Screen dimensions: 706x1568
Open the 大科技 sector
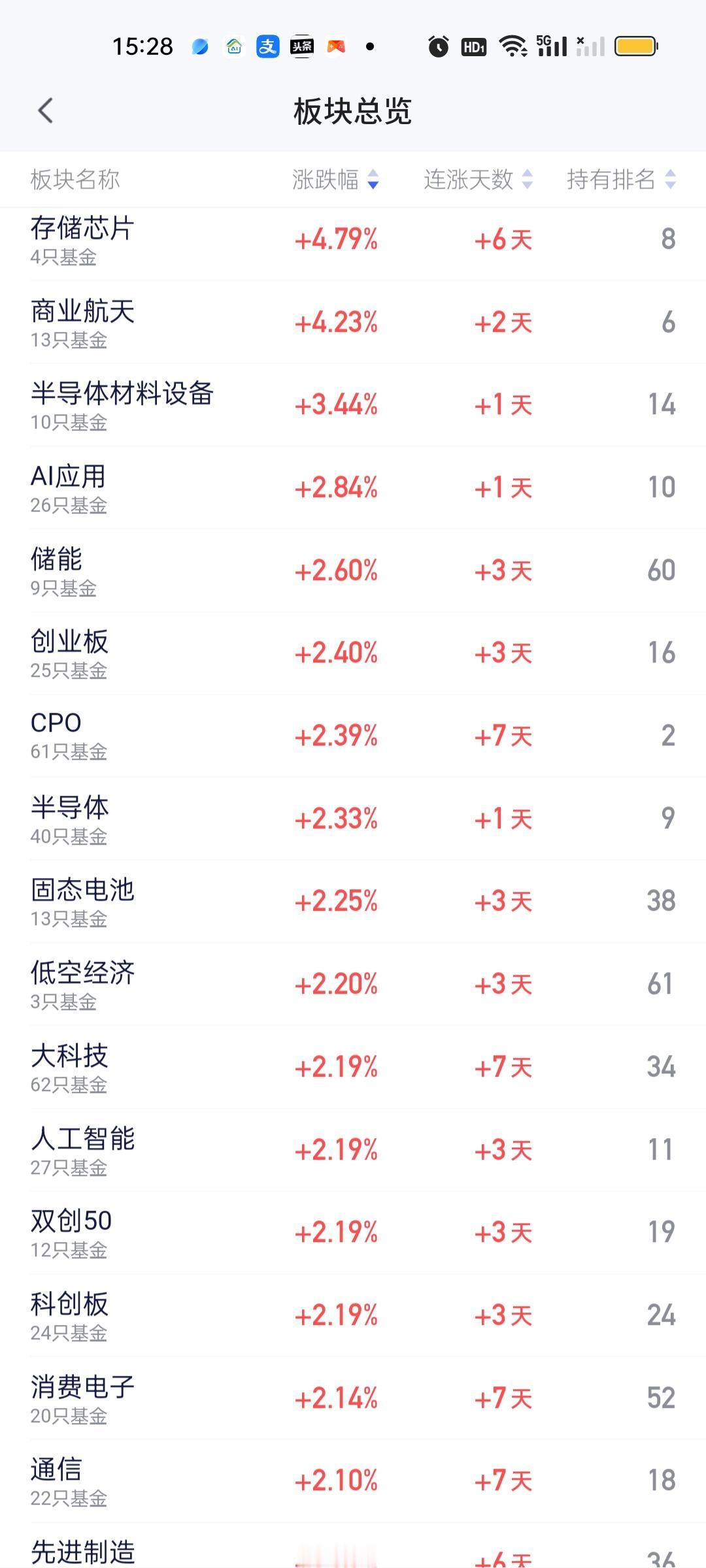[69, 1067]
